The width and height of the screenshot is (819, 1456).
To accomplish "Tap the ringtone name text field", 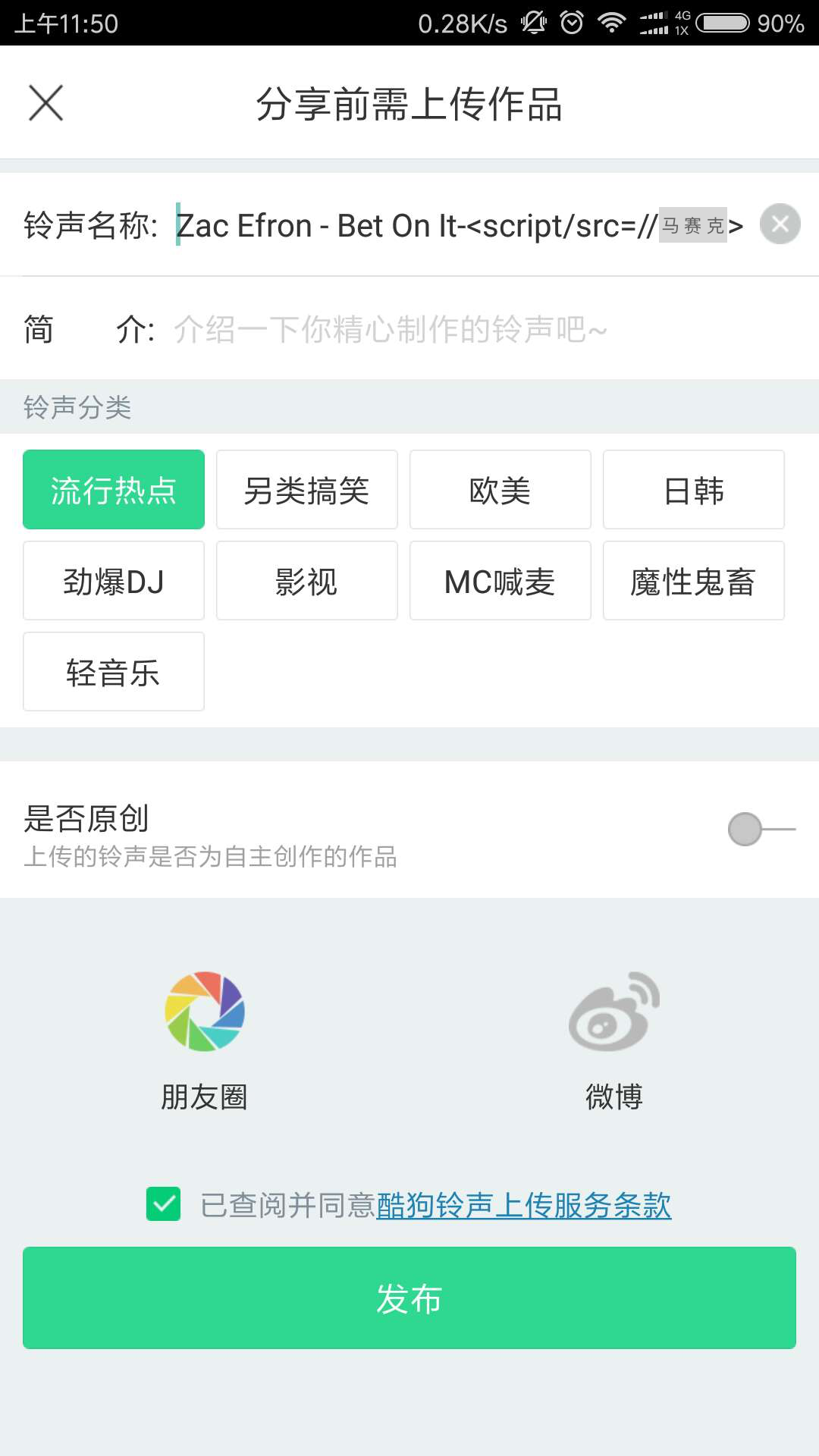I will tap(460, 225).
